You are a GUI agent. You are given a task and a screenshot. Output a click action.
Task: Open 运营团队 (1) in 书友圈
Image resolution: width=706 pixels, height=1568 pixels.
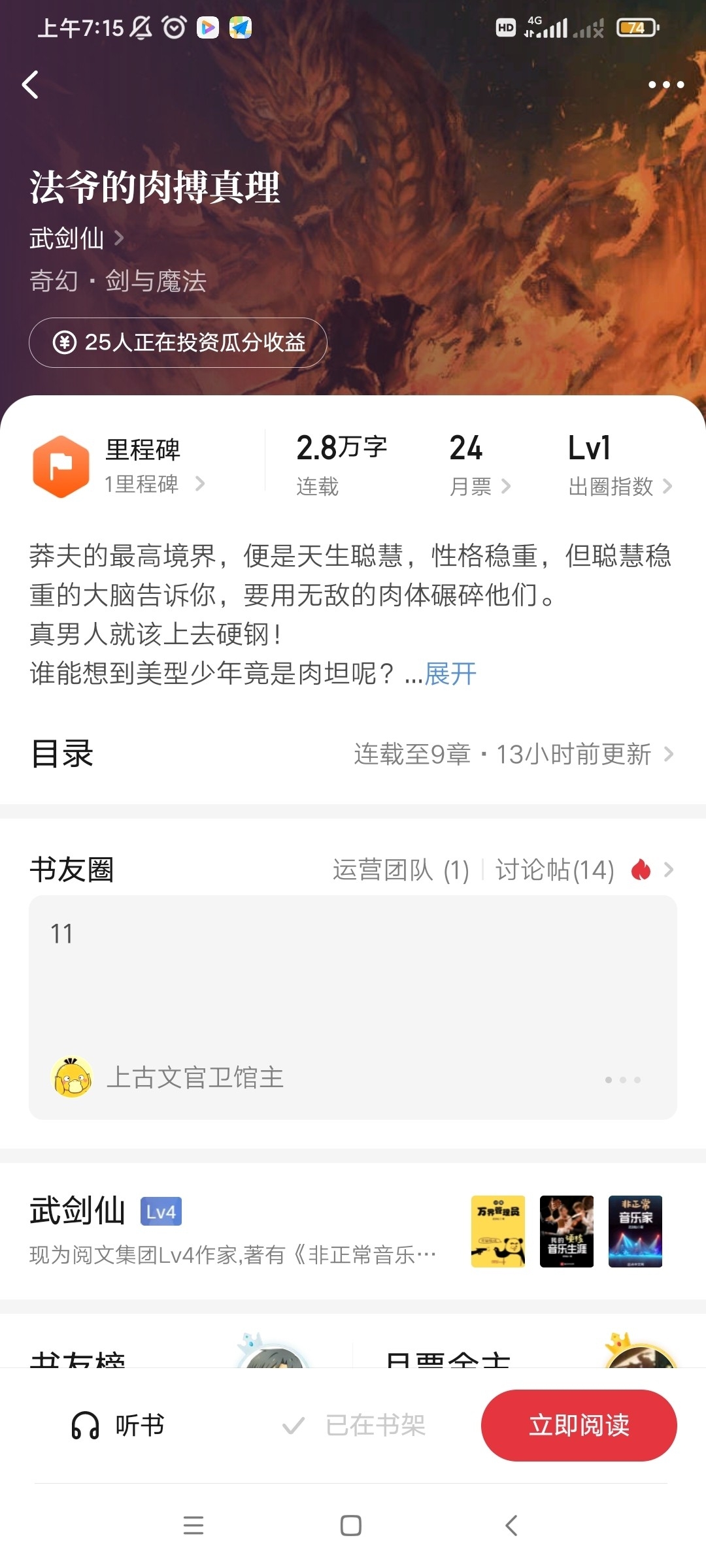coord(401,870)
